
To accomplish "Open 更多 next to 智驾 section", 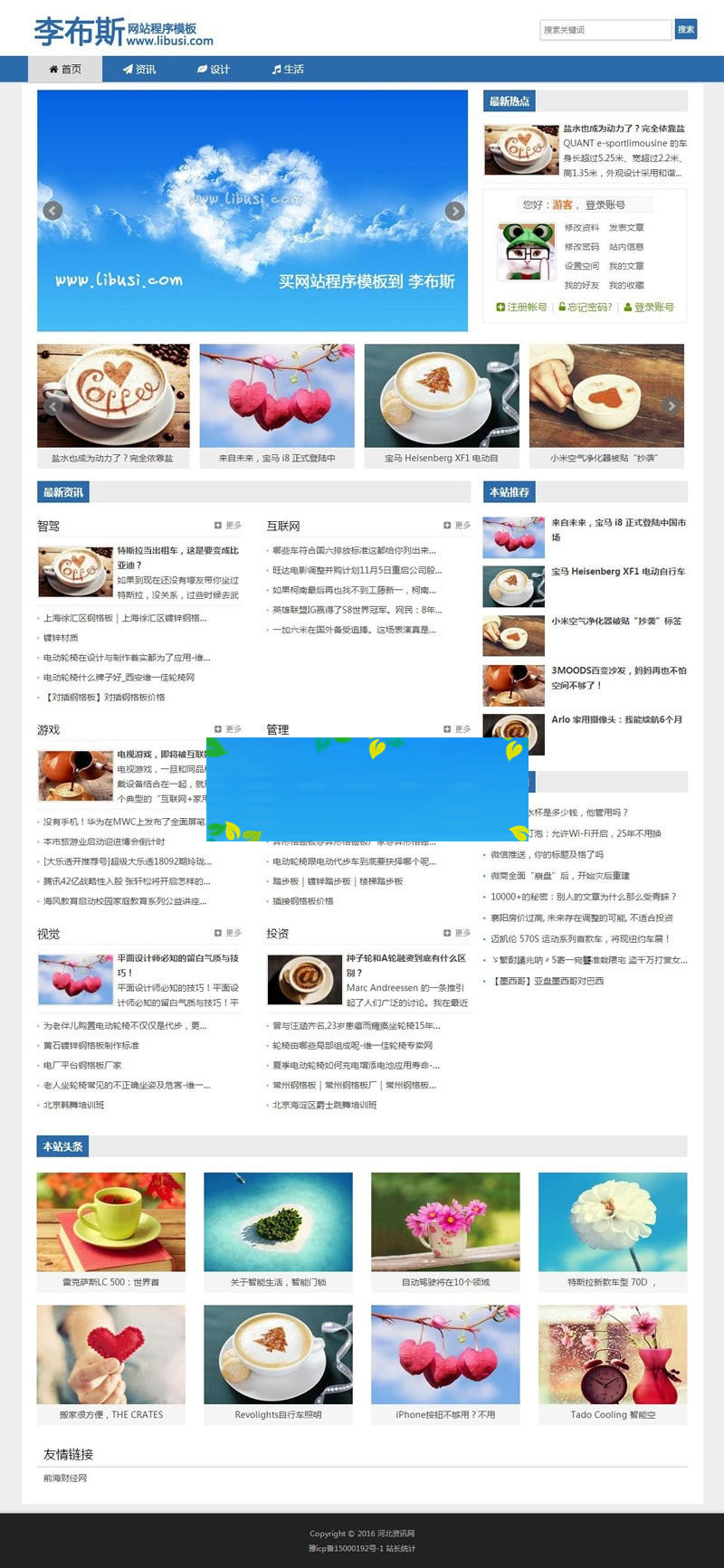I will tap(228, 526).
